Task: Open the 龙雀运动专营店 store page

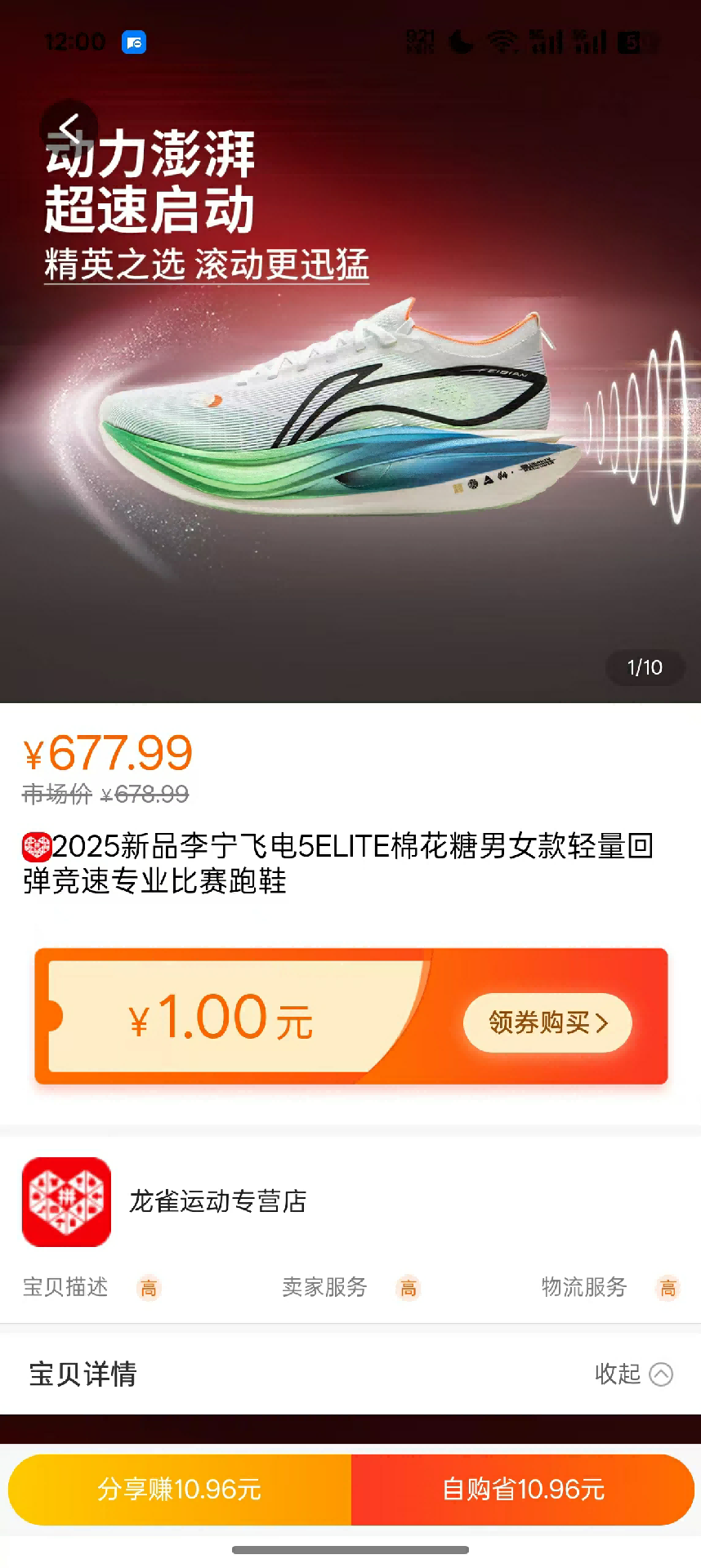Action: click(217, 1201)
